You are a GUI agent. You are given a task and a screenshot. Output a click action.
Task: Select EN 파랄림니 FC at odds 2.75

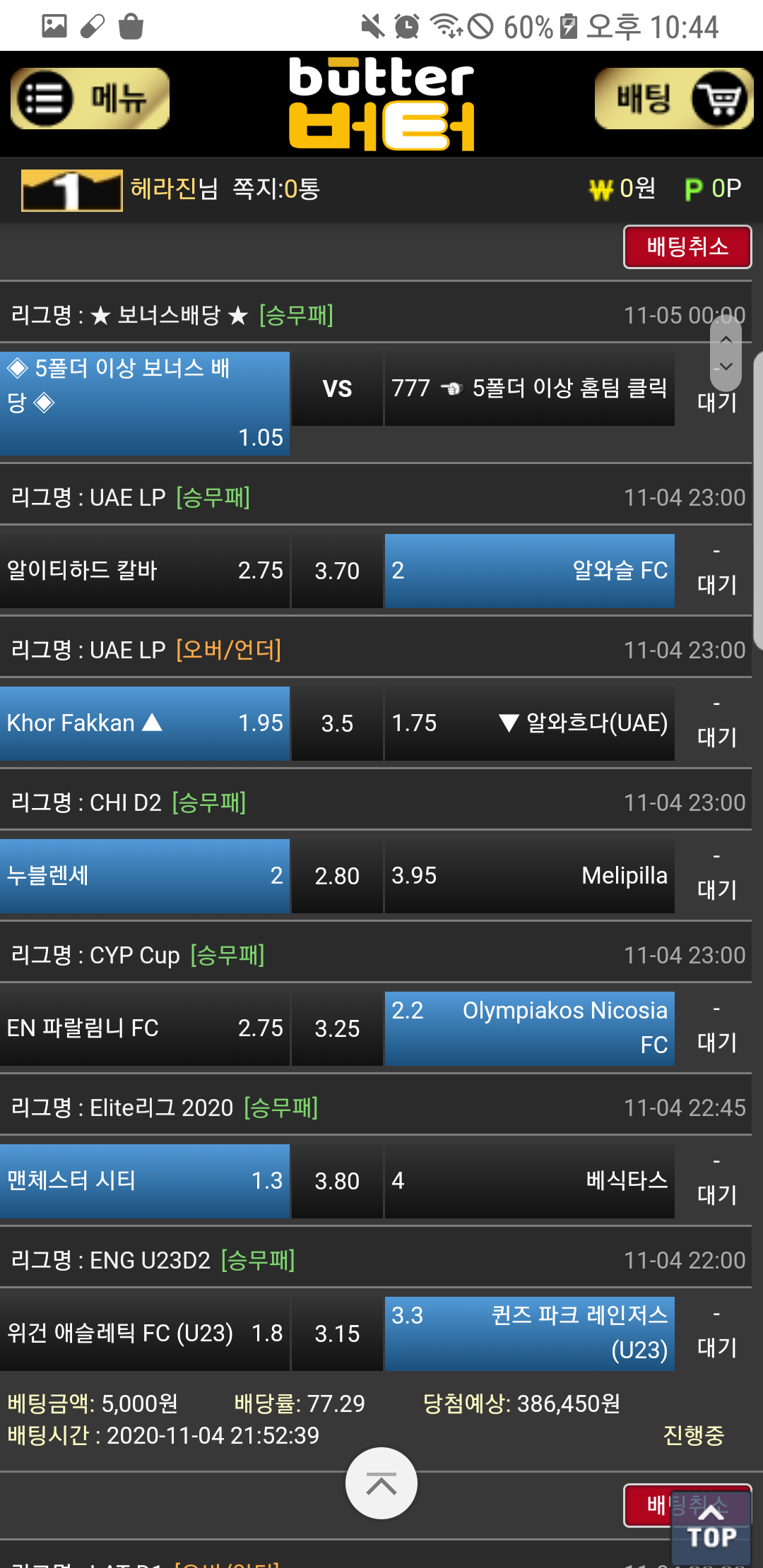(145, 1028)
